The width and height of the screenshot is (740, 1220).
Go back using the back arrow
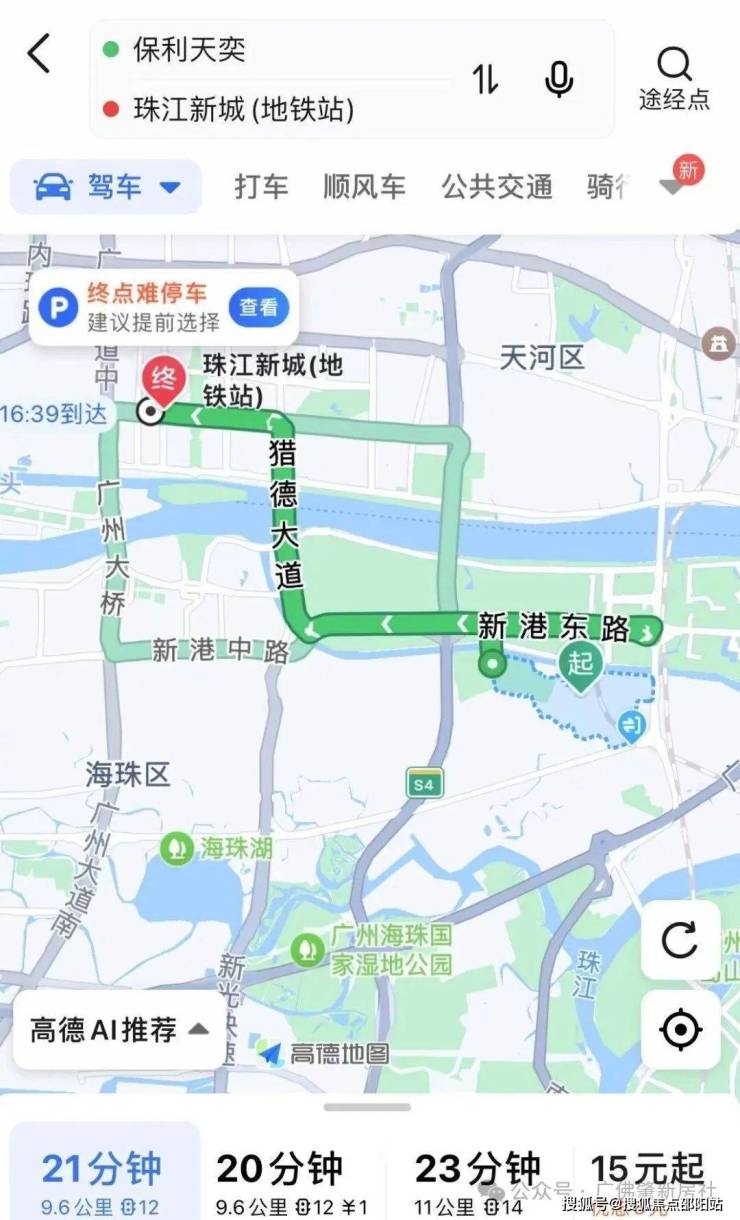39,53
